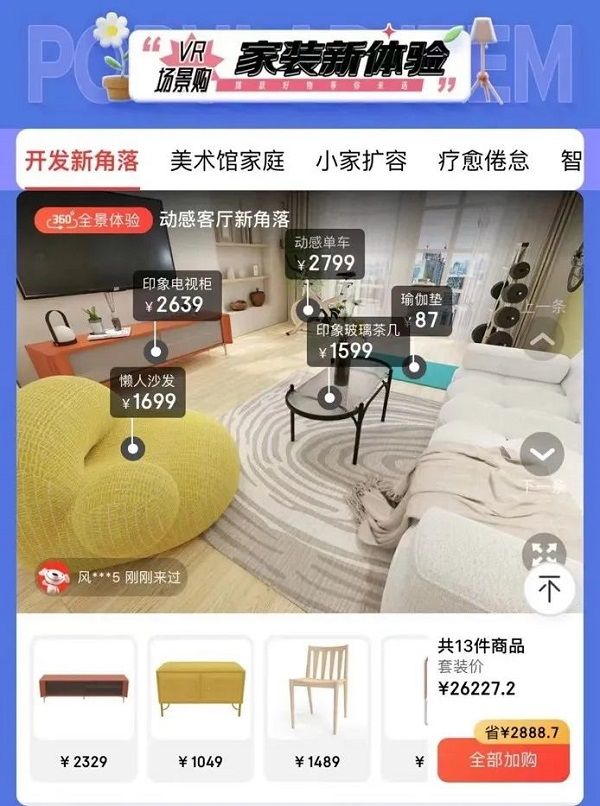Jump back to top of page
600x806 pixels.
coord(548,590)
